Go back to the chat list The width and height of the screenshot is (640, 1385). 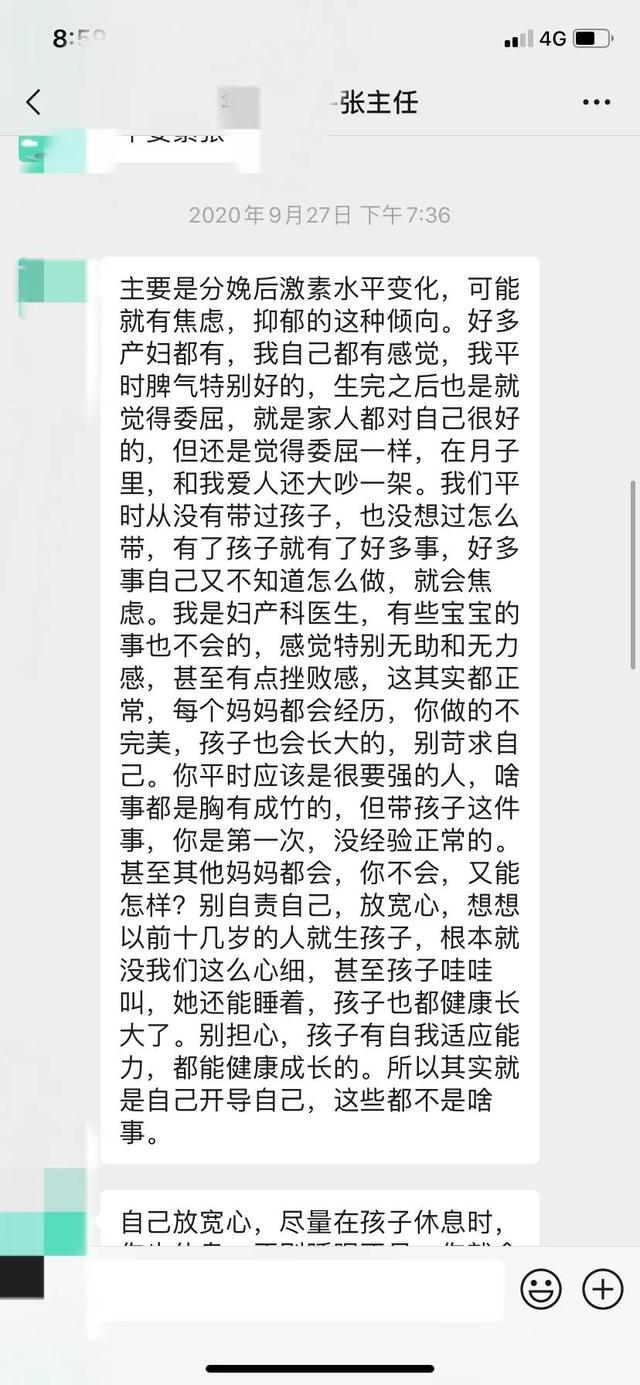pos(34,102)
